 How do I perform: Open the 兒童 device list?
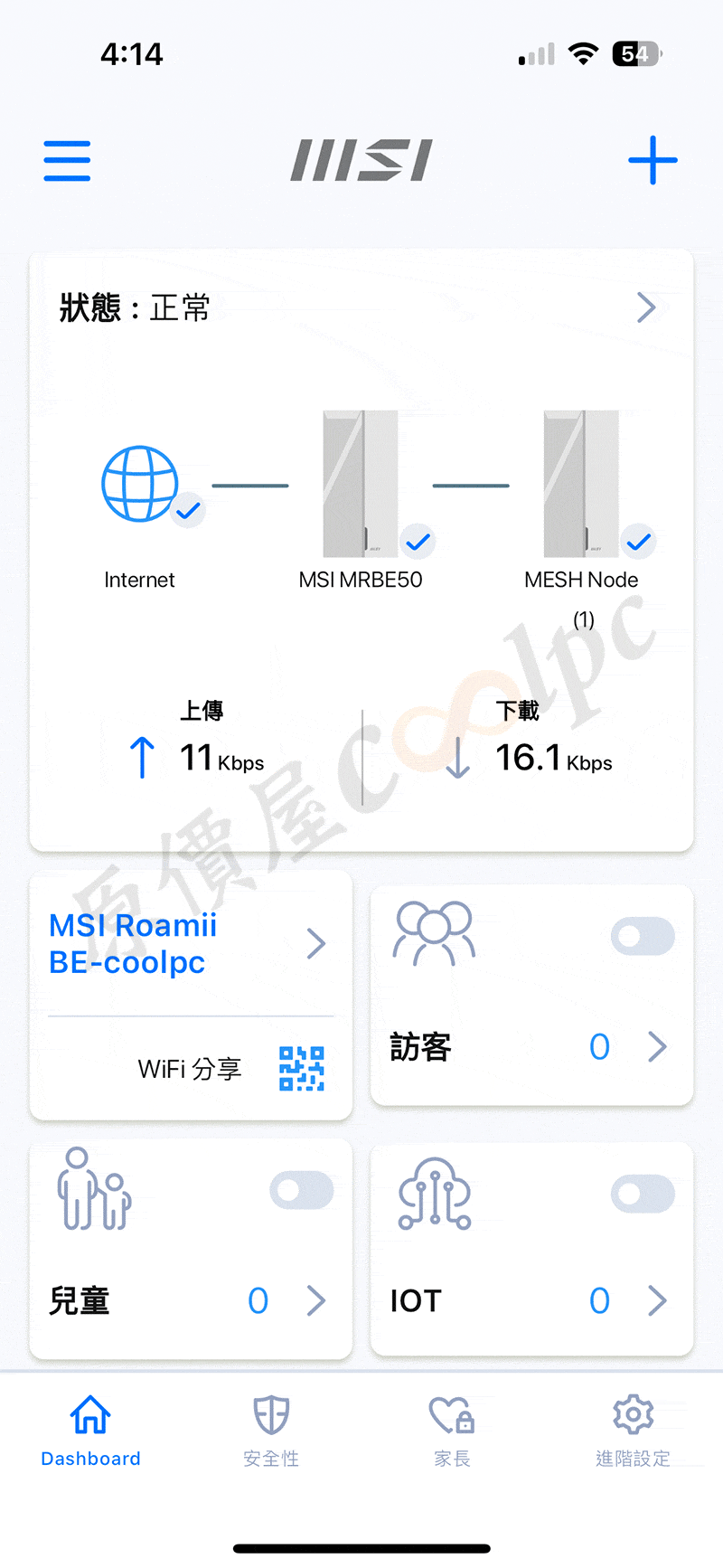click(315, 1301)
